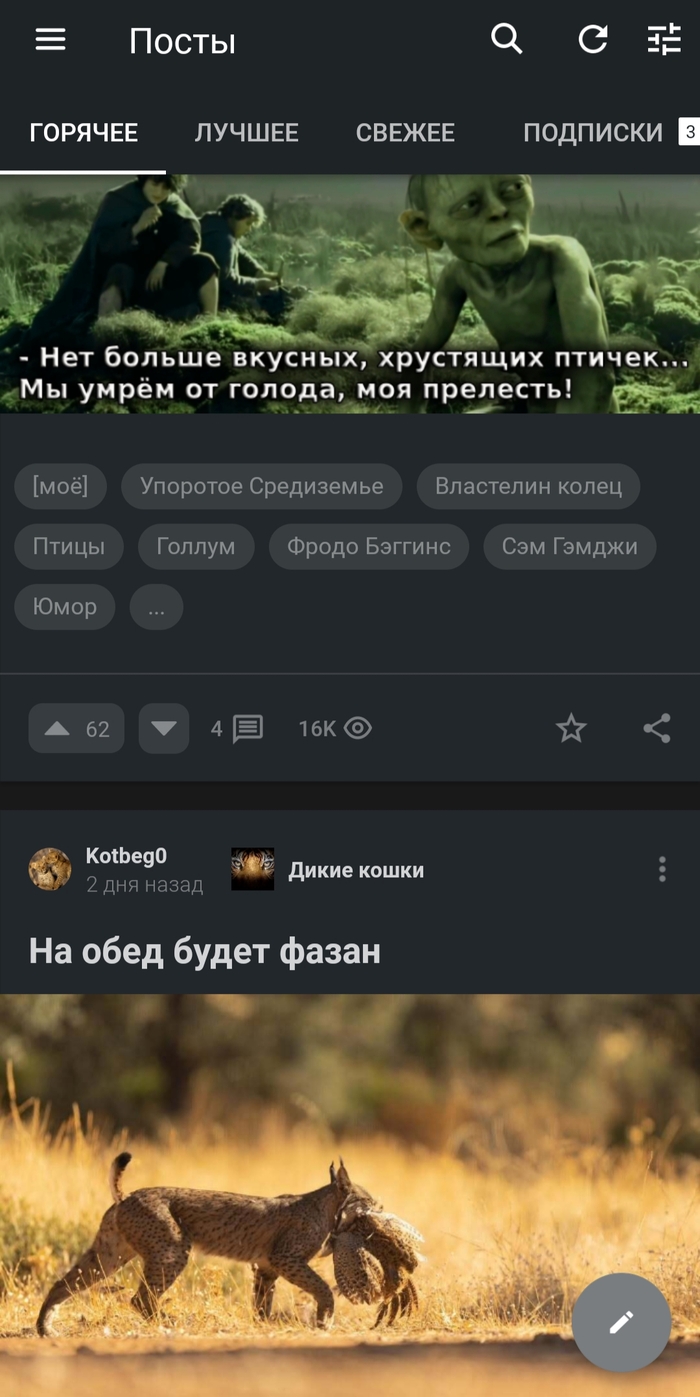Viewport: 700px width, 1397px height.
Task: Switch to the Свежее tab
Action: tap(405, 133)
